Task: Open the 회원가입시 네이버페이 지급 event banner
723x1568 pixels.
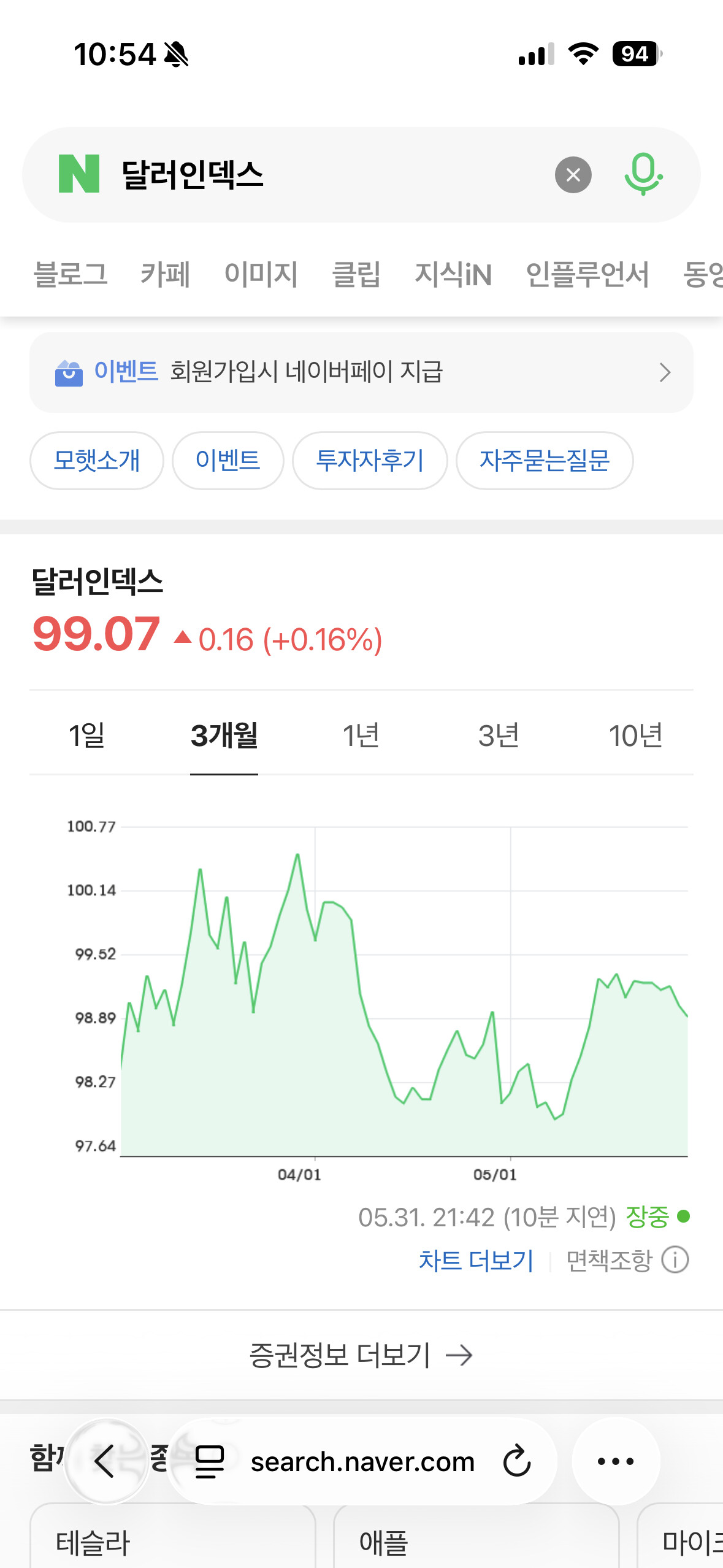Action: (x=361, y=372)
